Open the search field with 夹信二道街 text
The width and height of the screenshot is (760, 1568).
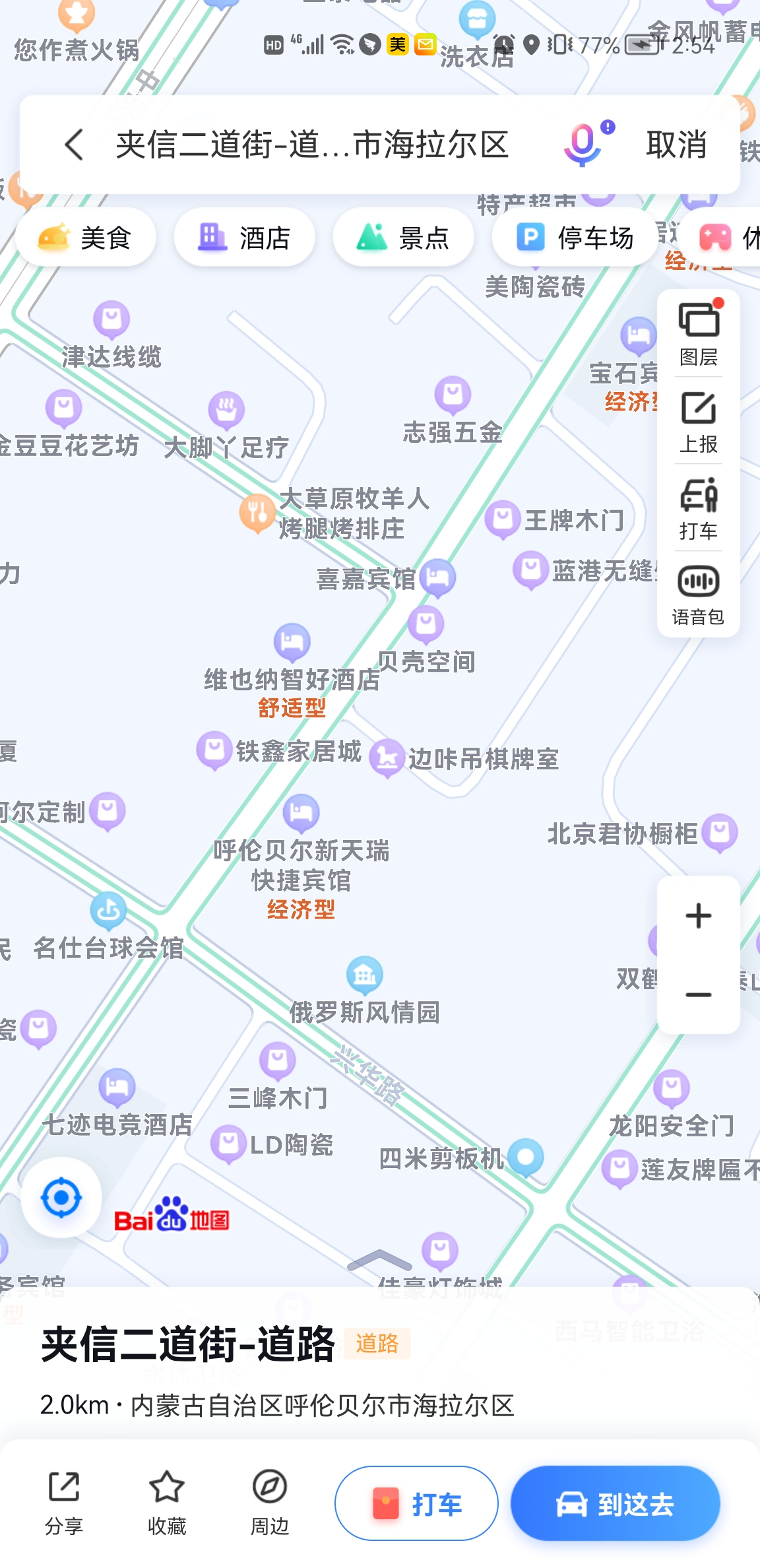pyautogui.click(x=312, y=145)
